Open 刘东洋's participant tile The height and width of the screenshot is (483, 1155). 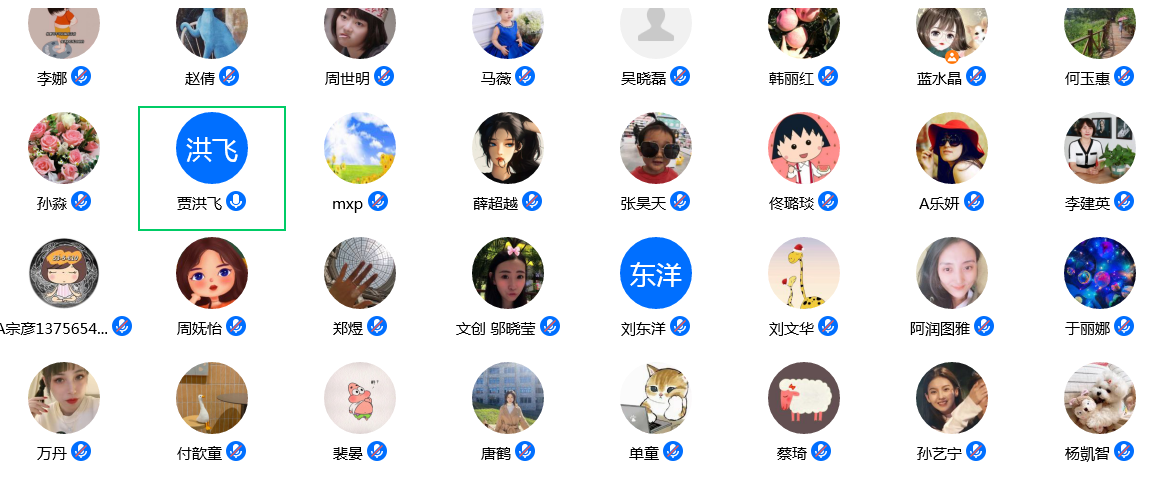click(656, 273)
